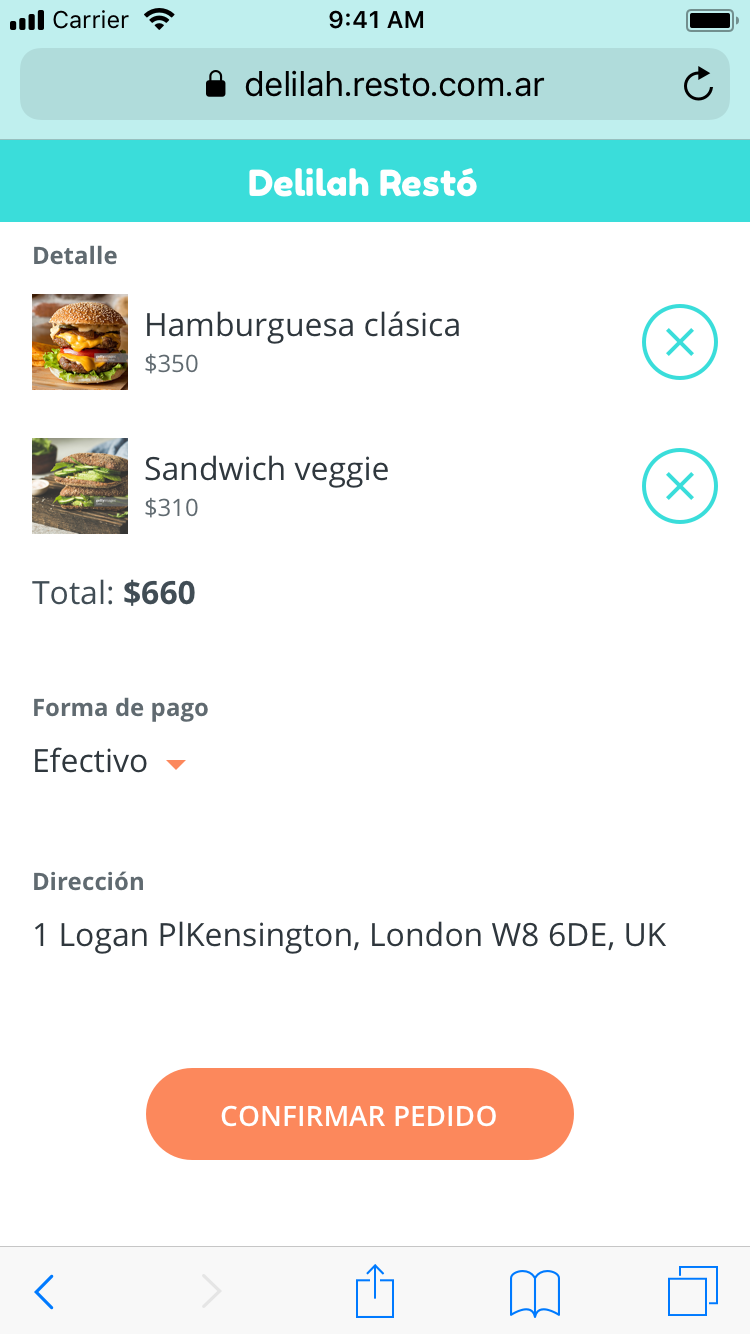Open the Forma de pago dropdown
The height and width of the screenshot is (1334, 750).
[110, 762]
